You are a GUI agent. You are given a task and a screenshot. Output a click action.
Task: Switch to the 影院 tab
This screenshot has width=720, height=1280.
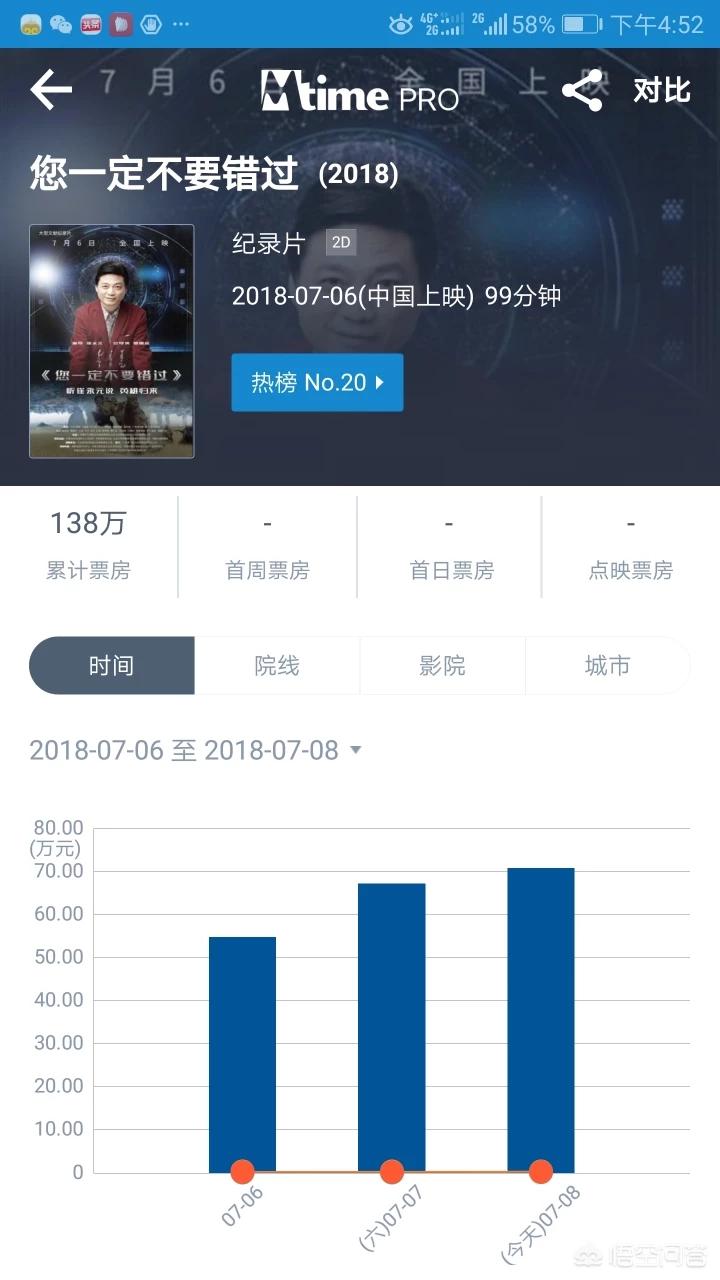[442, 666]
